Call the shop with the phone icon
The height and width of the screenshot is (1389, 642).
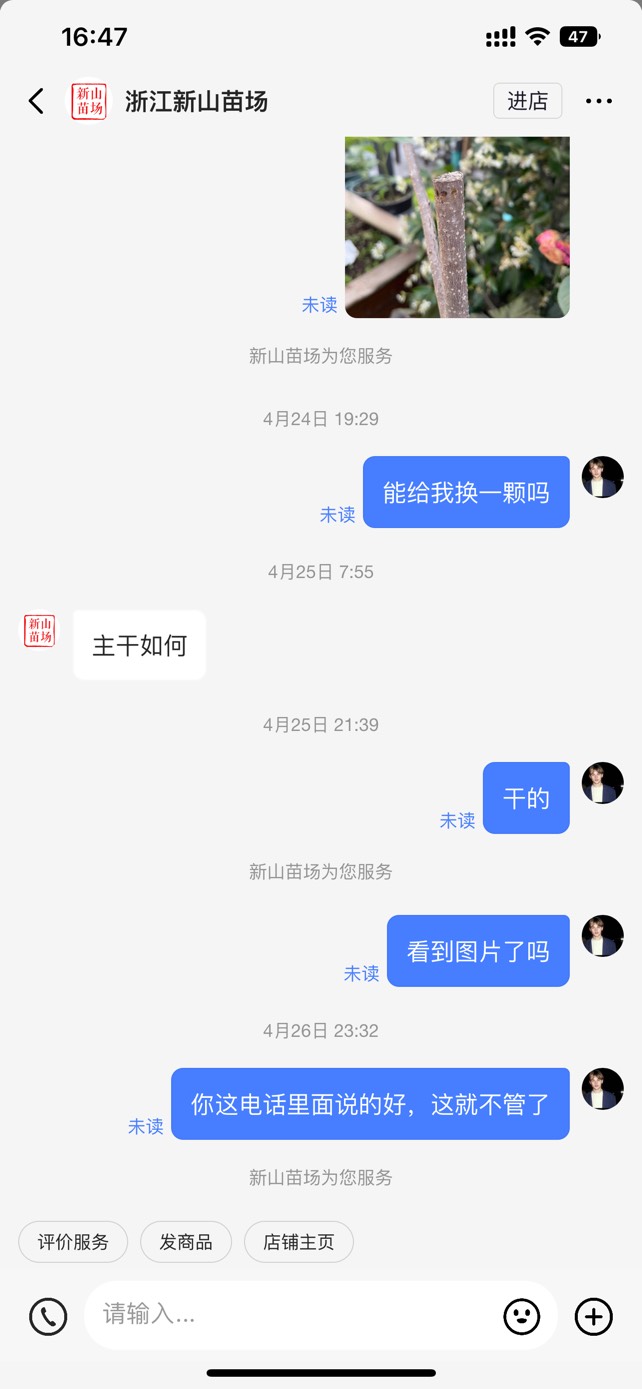point(48,1317)
